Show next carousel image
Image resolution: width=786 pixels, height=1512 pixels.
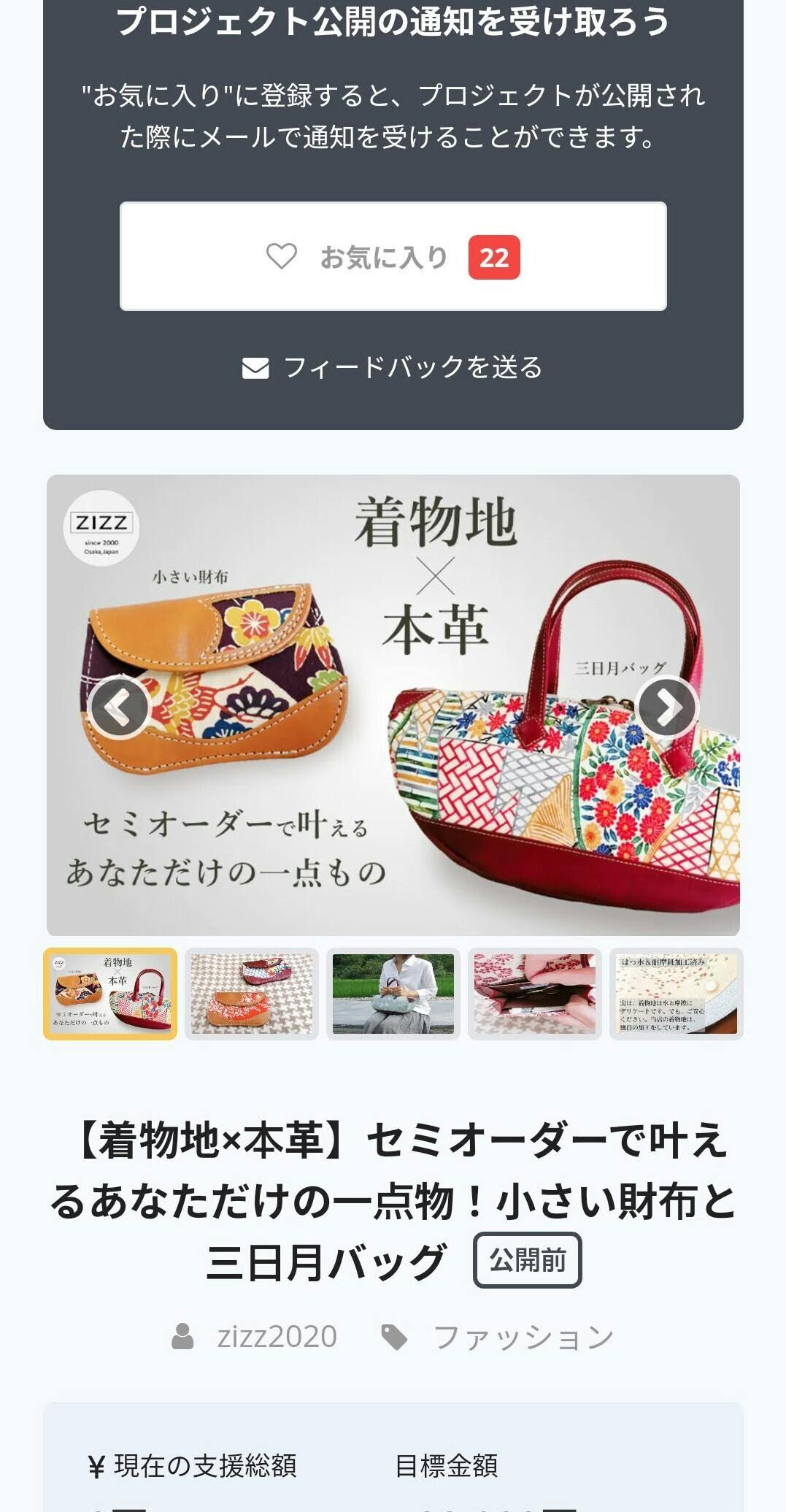coord(666,707)
